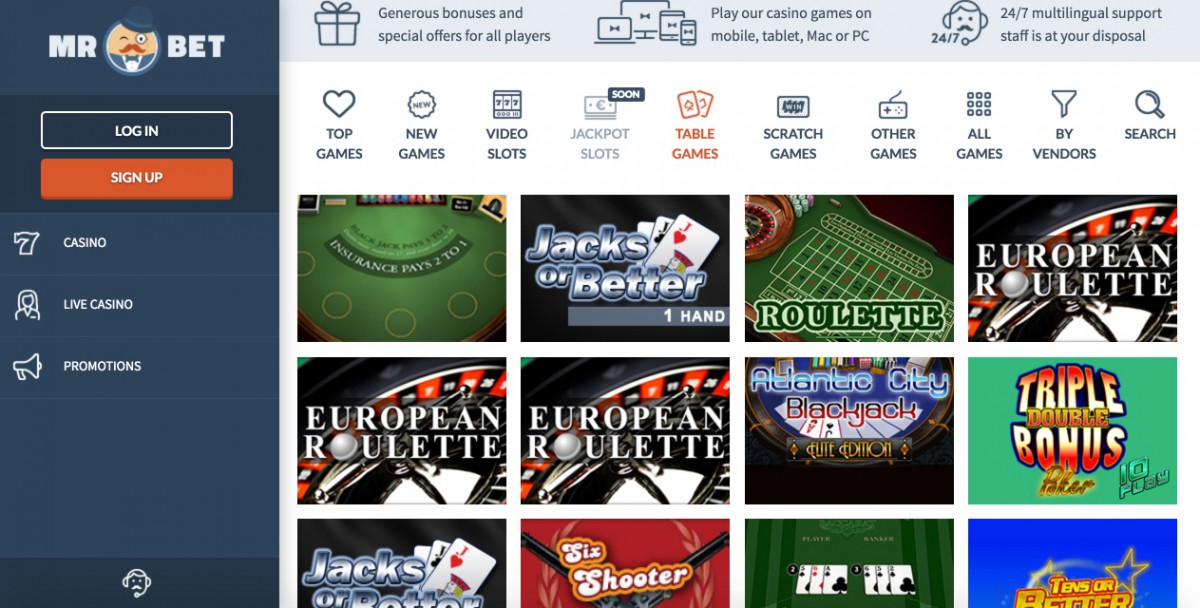Viewport: 1200px width, 608px height.
Task: Tap the orange SIGN UP button
Action: pos(136,178)
